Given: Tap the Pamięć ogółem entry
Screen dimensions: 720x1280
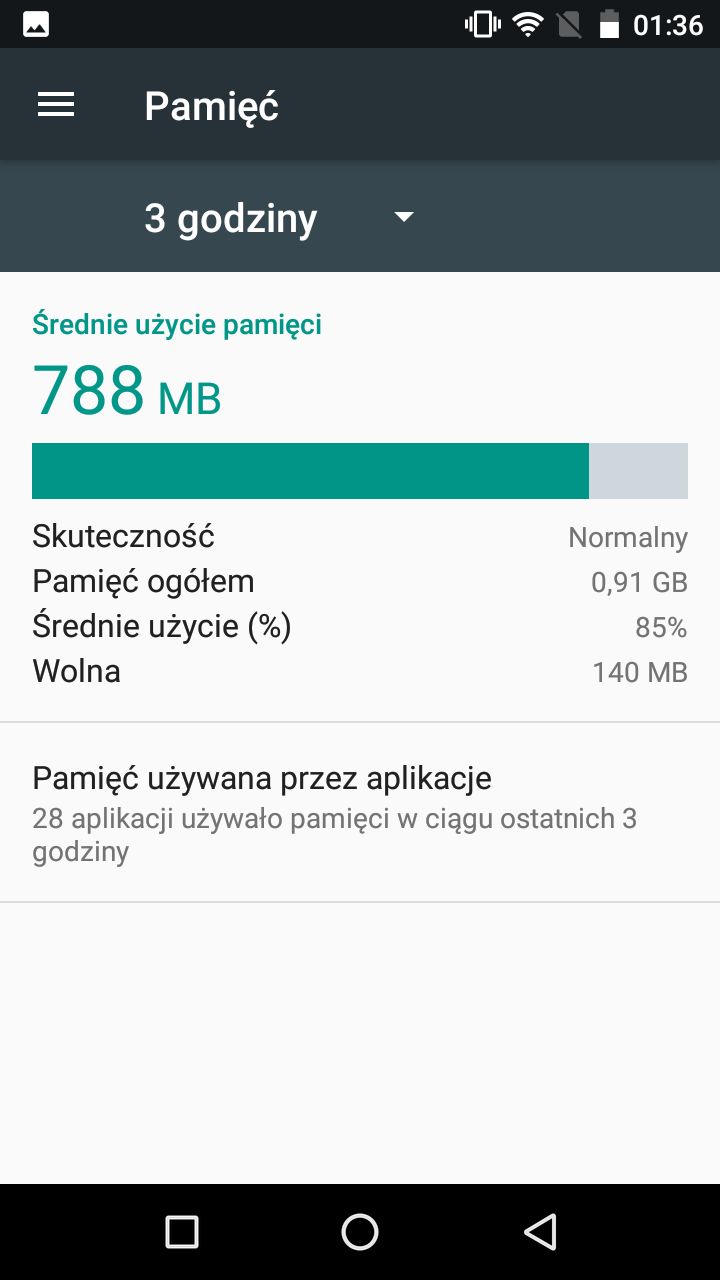Looking at the screenshot, I should pos(360,581).
